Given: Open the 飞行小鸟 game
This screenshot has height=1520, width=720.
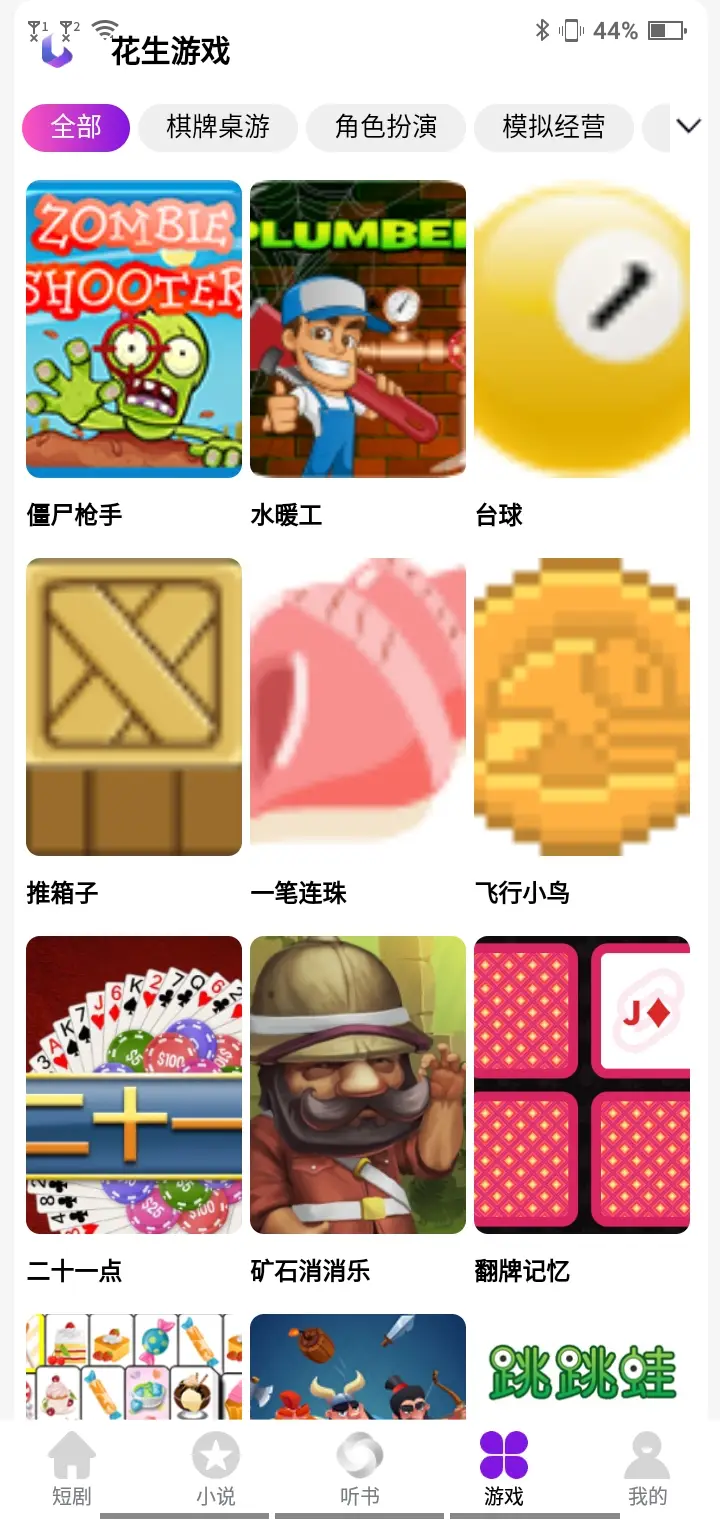Looking at the screenshot, I should click(x=582, y=707).
